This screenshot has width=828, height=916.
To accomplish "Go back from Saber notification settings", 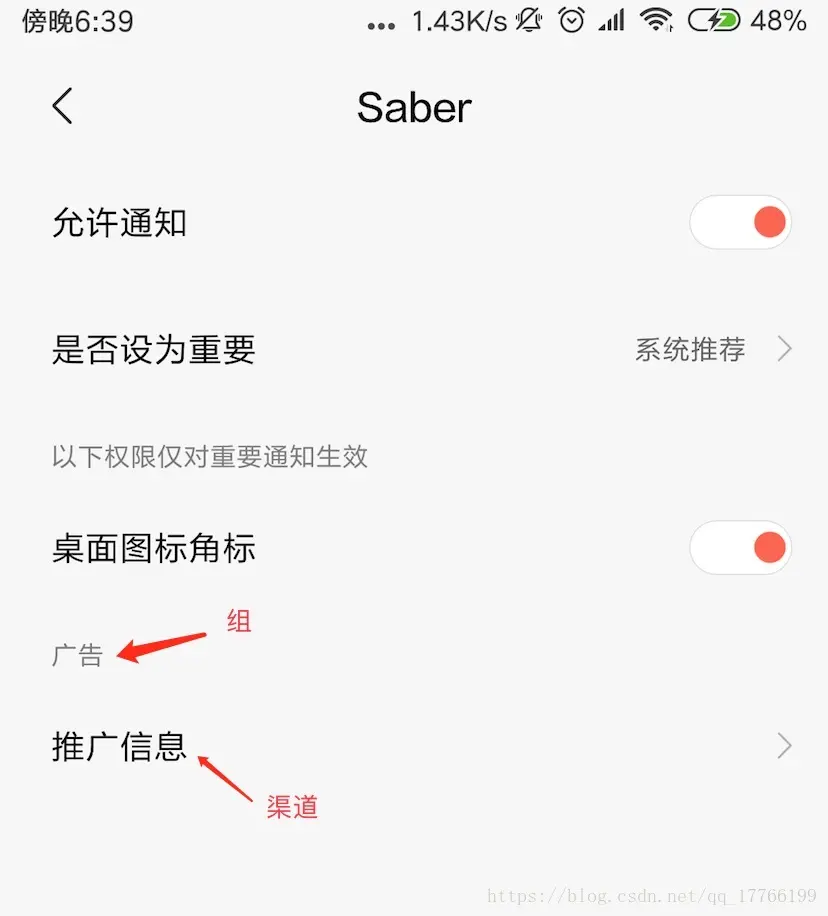I will (63, 106).
